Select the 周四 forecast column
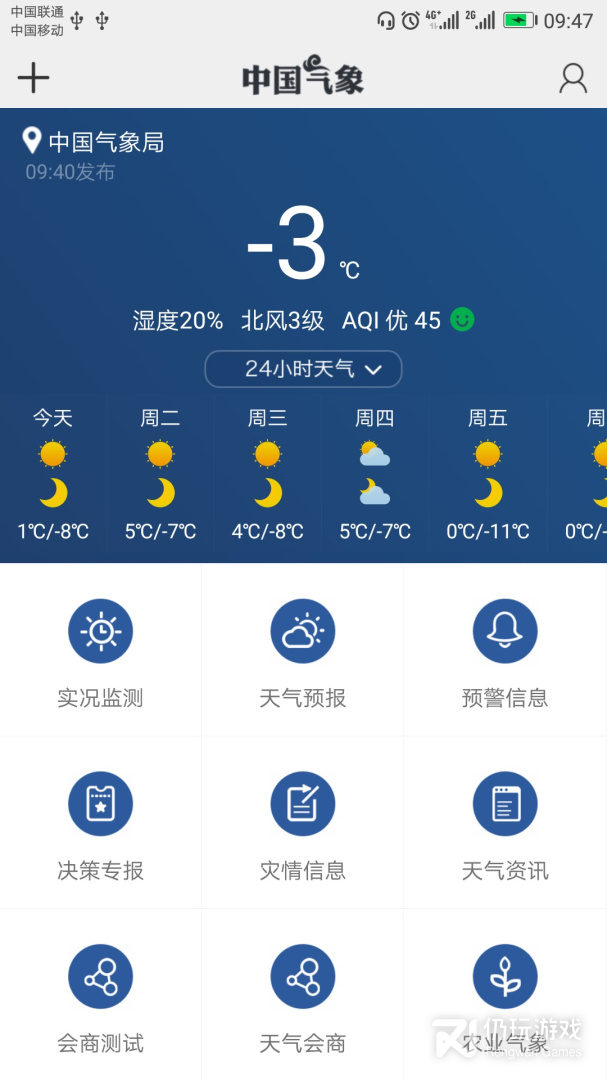The image size is (607, 1080). coord(375,475)
